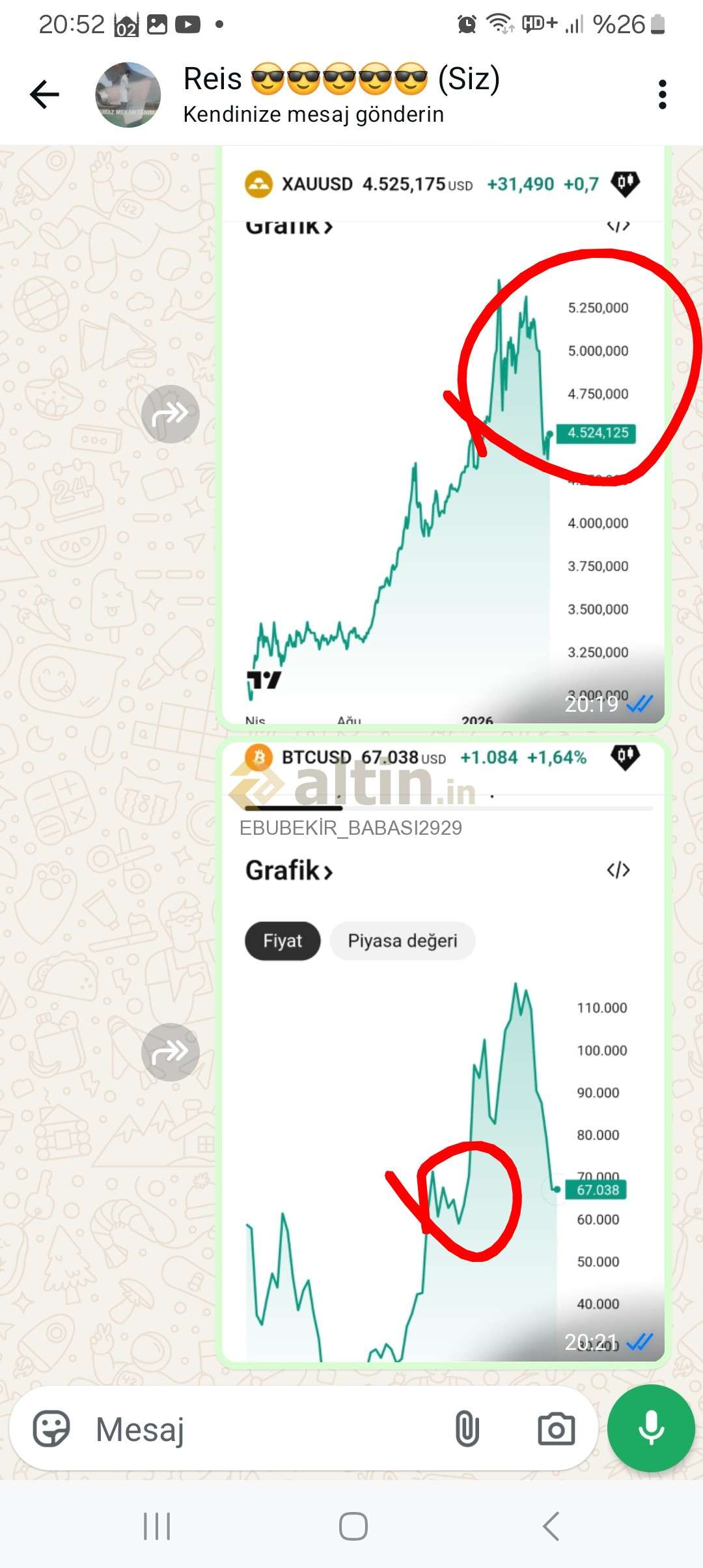Screen dimensions: 703x1568
Task: Open the chat overflow menu
Action: tap(662, 95)
